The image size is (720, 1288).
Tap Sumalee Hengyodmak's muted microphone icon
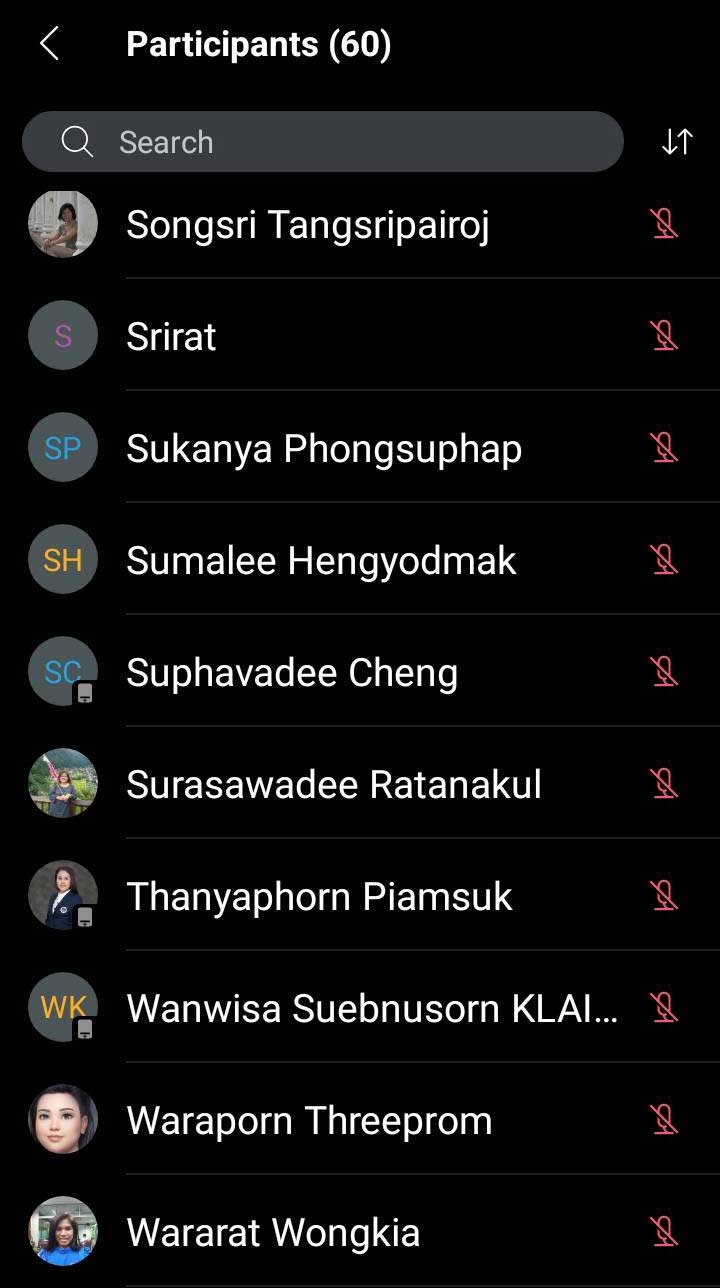[664, 560]
